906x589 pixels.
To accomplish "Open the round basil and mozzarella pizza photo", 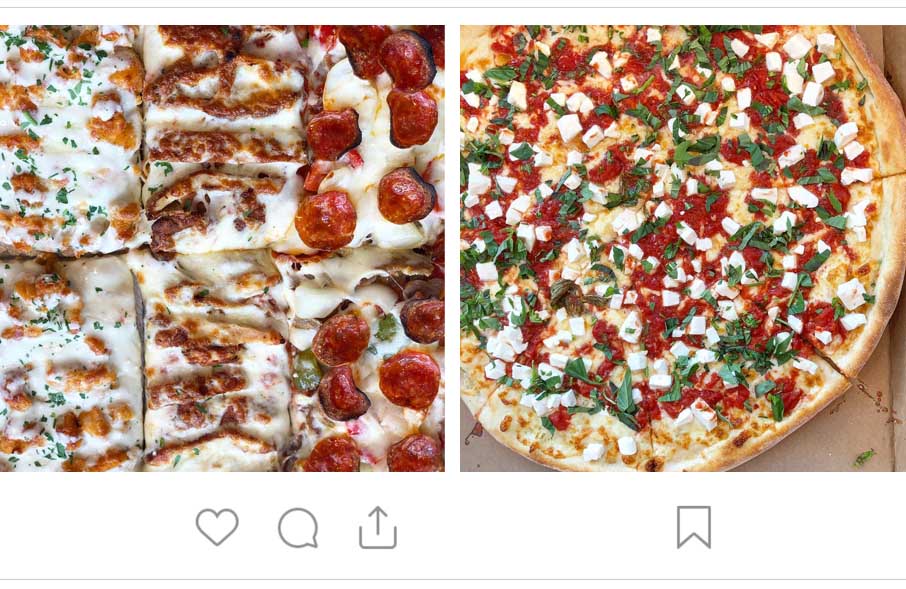I will pyautogui.click(x=682, y=248).
